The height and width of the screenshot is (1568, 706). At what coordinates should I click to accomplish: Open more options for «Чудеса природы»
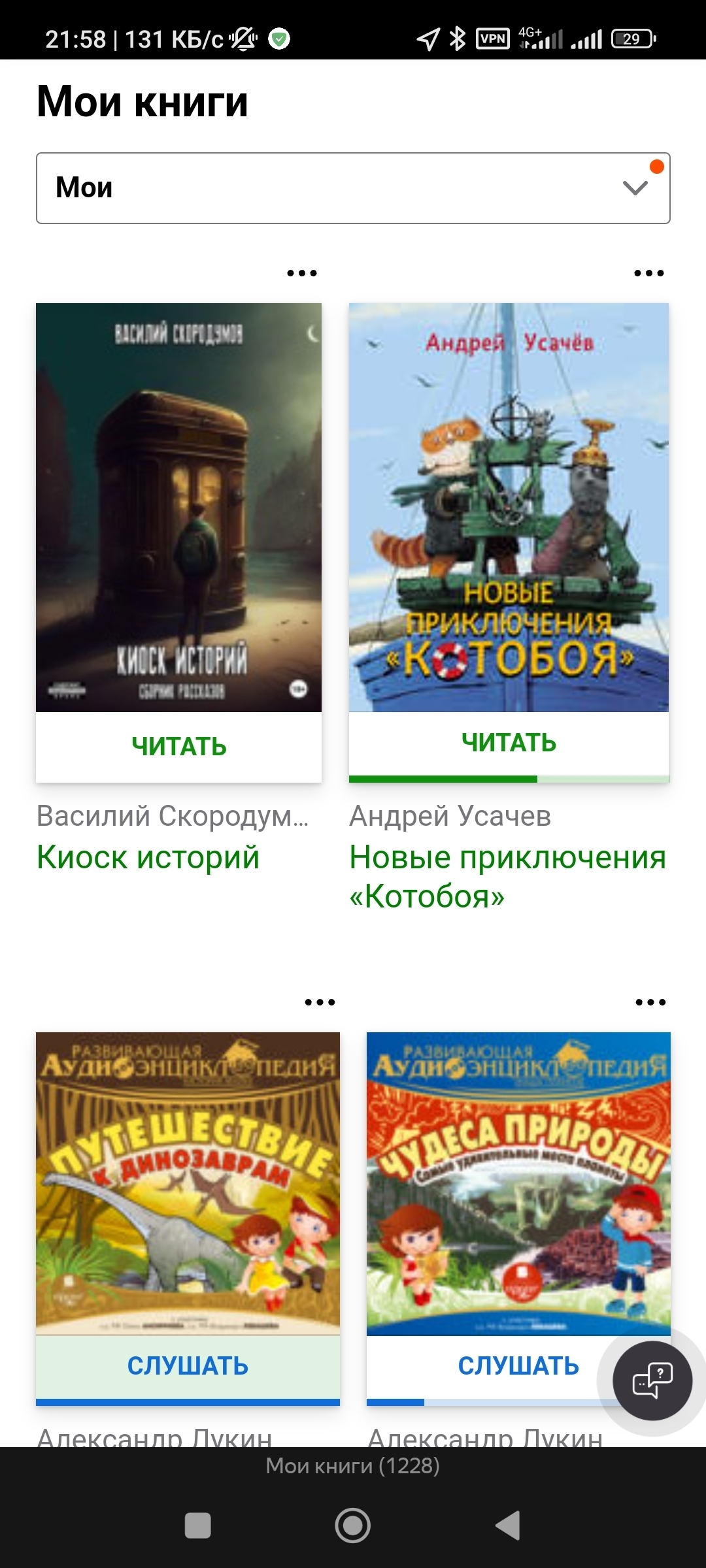(x=650, y=1002)
